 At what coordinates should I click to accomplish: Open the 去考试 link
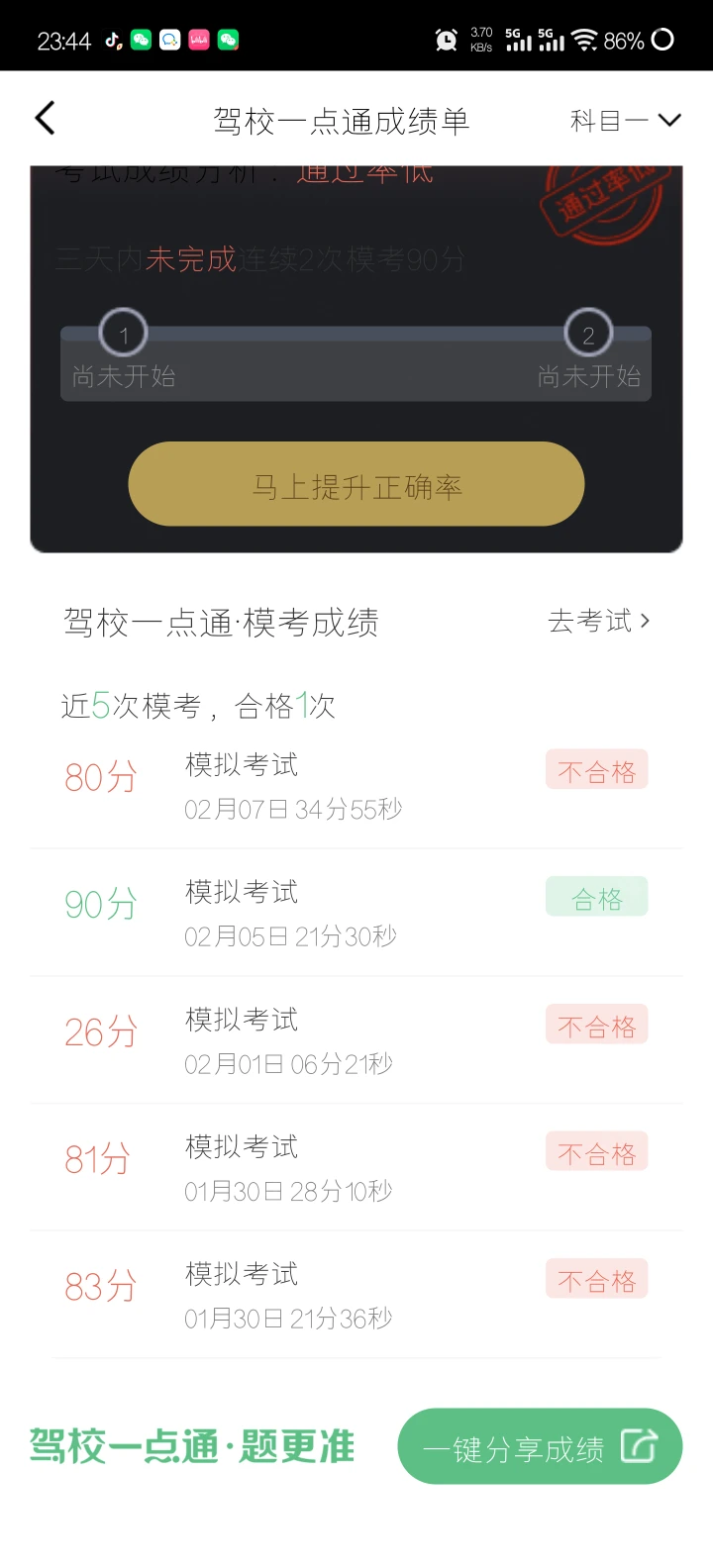[598, 622]
